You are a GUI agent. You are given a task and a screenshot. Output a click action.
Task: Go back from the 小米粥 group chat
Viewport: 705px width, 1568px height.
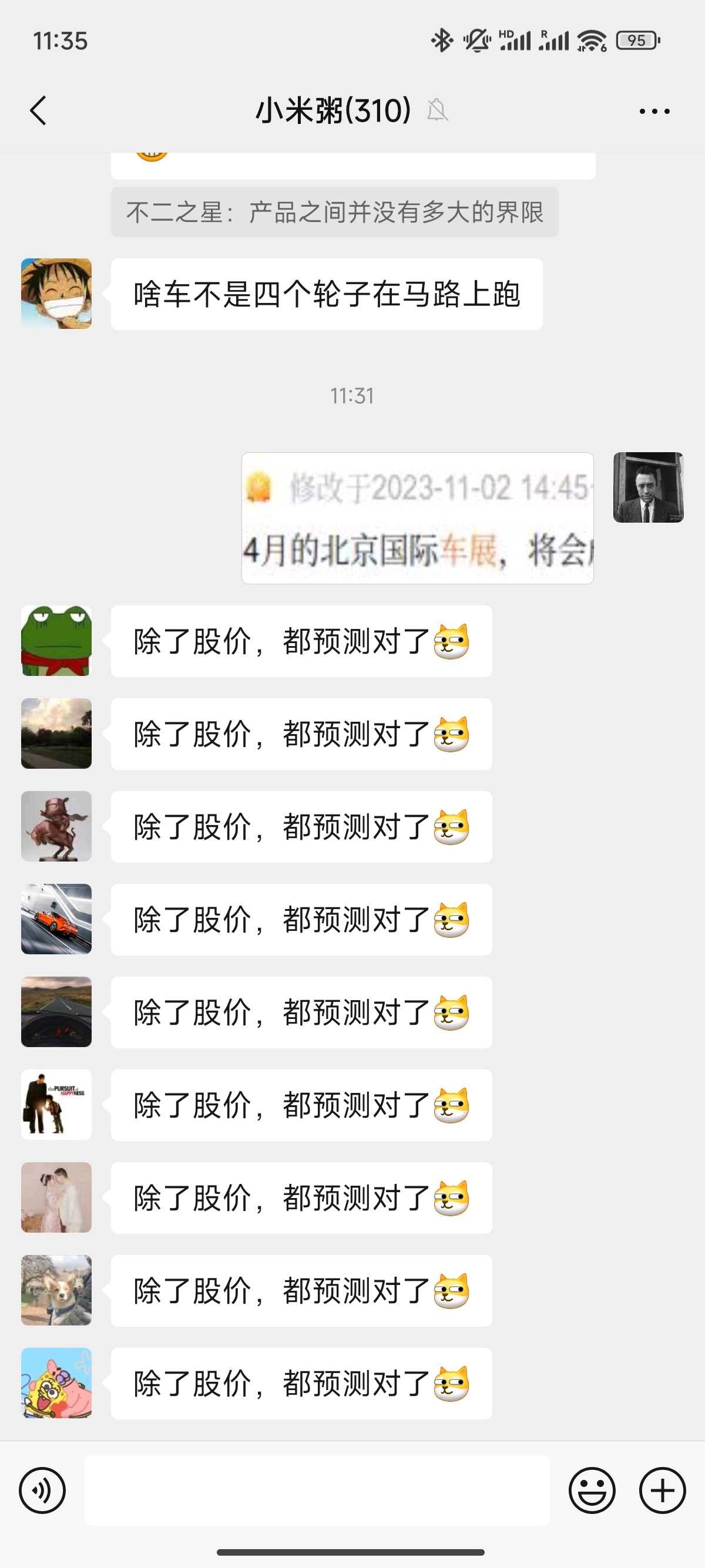38,111
